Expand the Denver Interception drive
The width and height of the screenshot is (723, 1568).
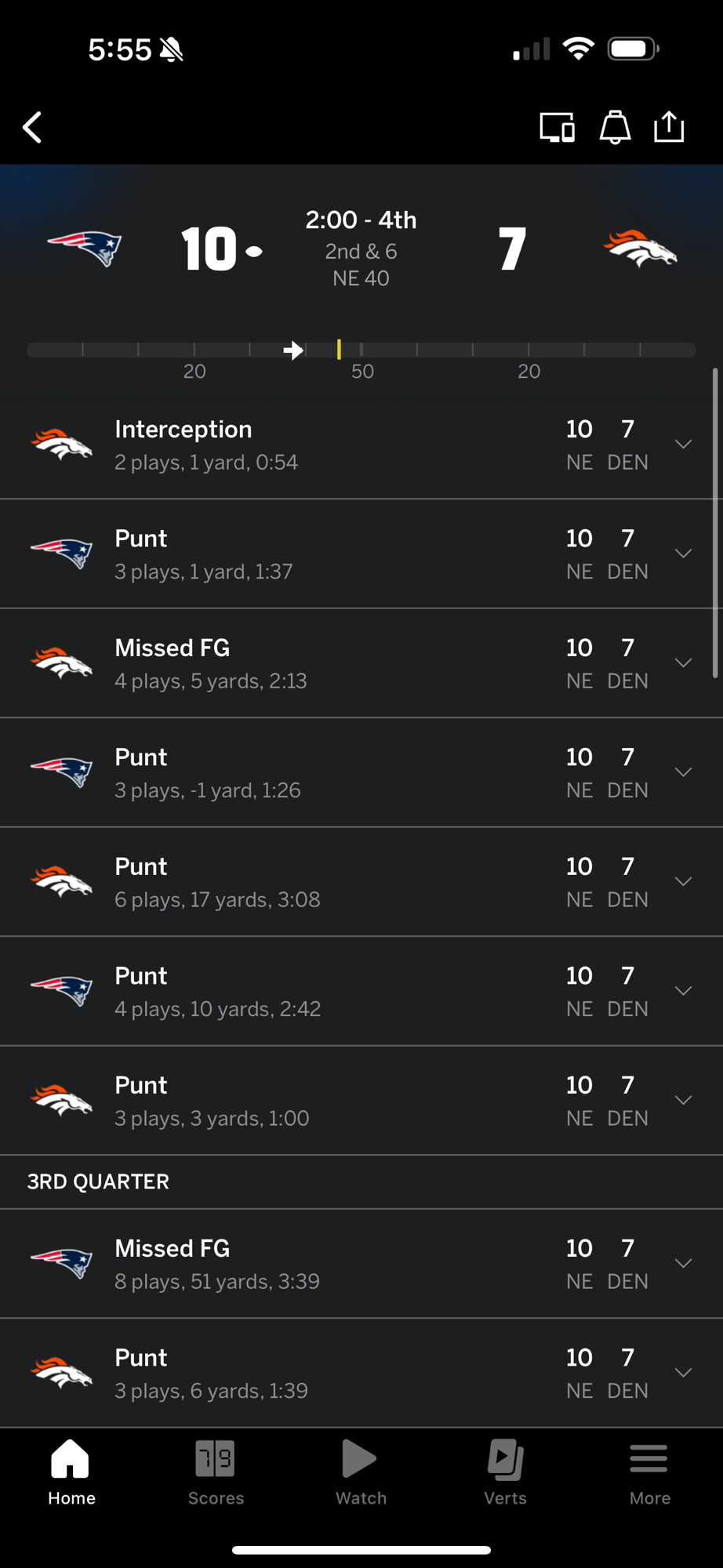point(683,445)
